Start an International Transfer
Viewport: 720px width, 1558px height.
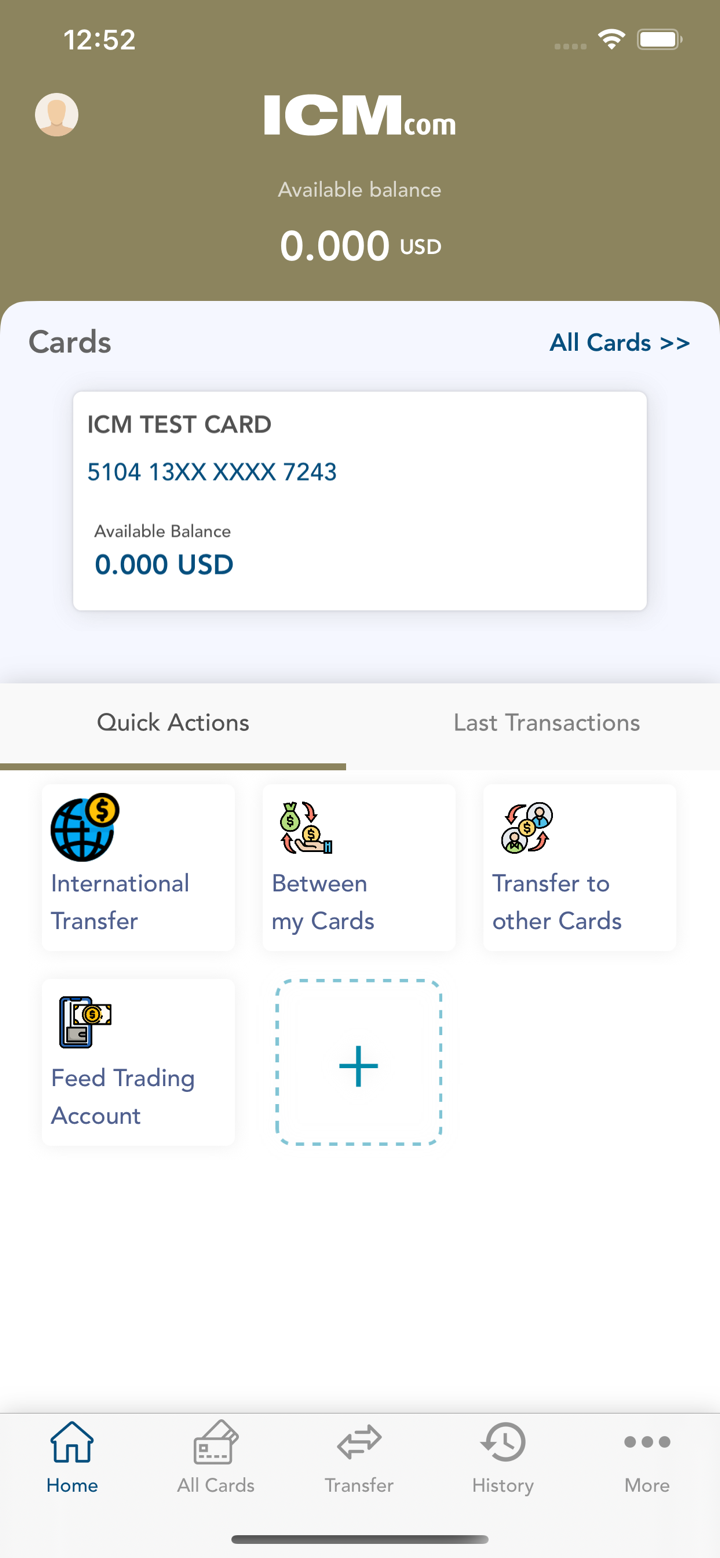point(138,867)
